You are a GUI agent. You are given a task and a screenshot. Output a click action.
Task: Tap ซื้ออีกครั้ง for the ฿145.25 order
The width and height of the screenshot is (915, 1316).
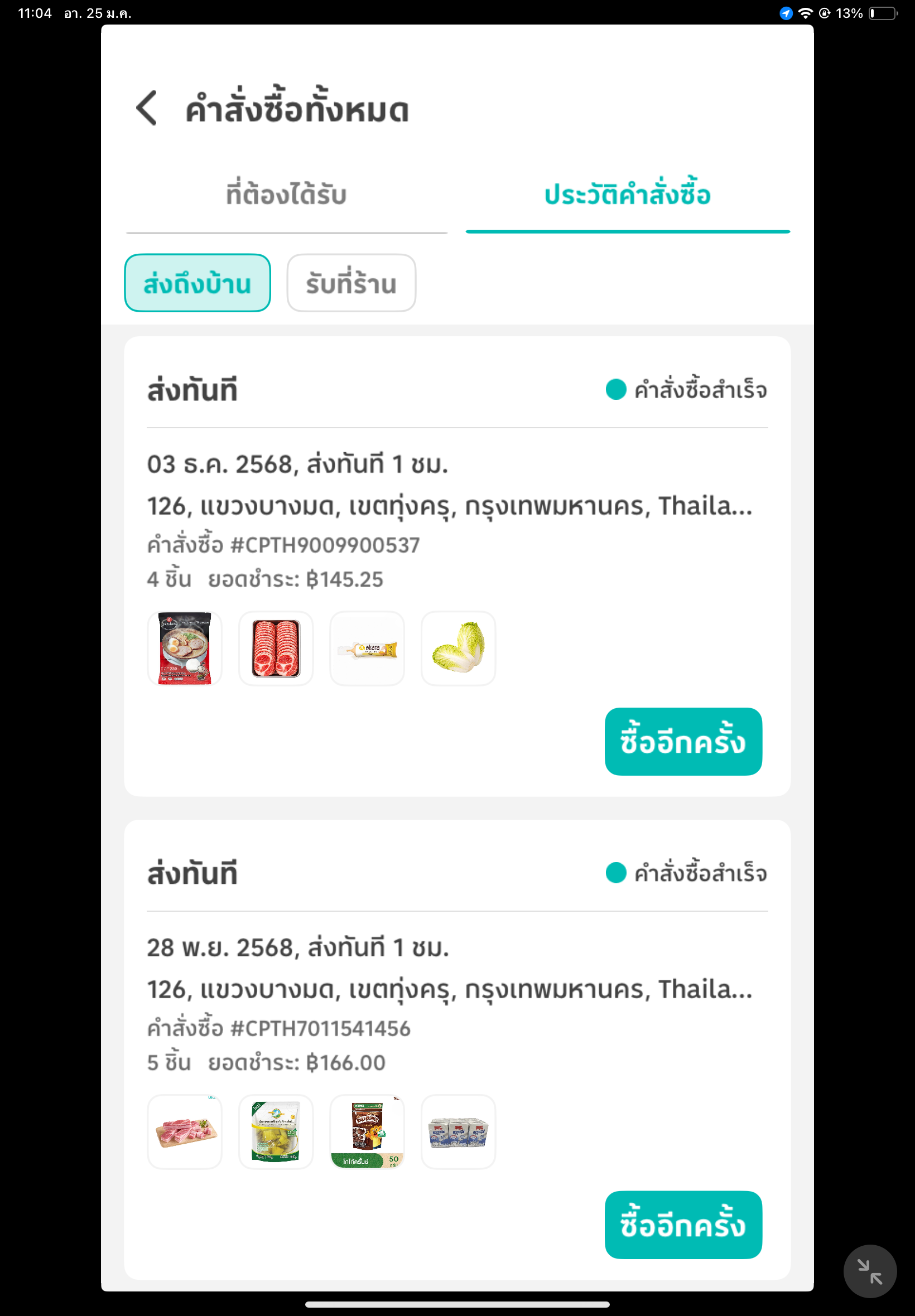pos(683,742)
